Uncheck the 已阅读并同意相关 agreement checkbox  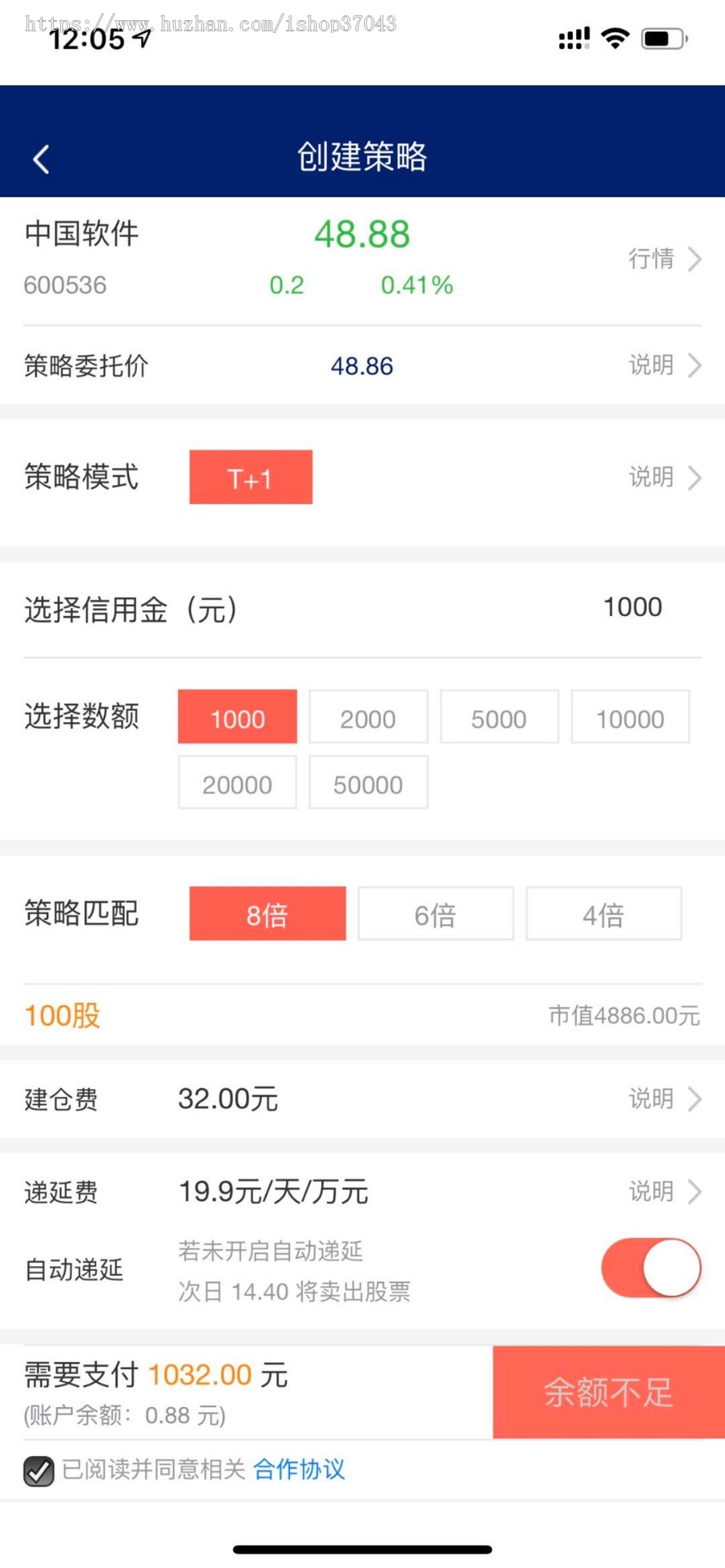[x=39, y=1471]
